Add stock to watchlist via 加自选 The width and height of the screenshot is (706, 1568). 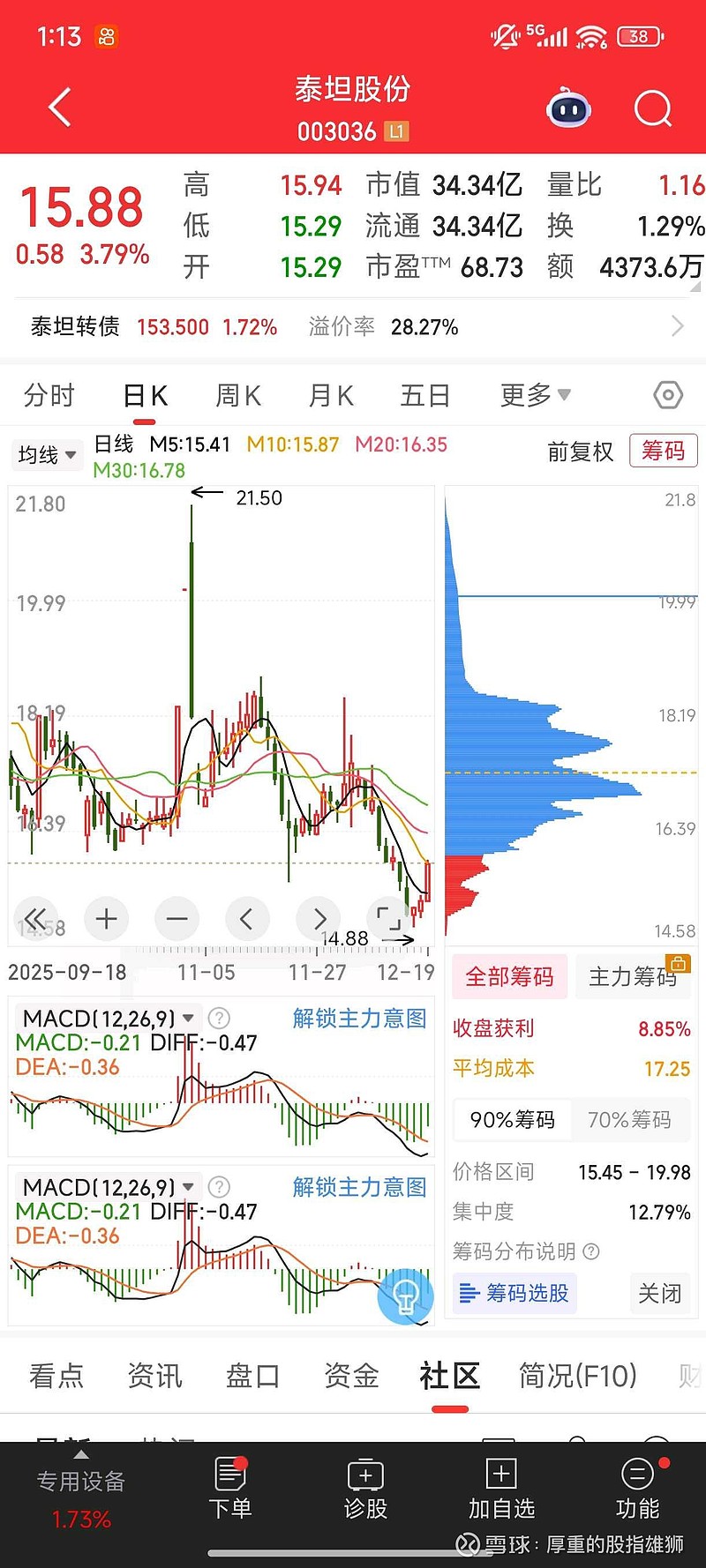click(501, 1492)
